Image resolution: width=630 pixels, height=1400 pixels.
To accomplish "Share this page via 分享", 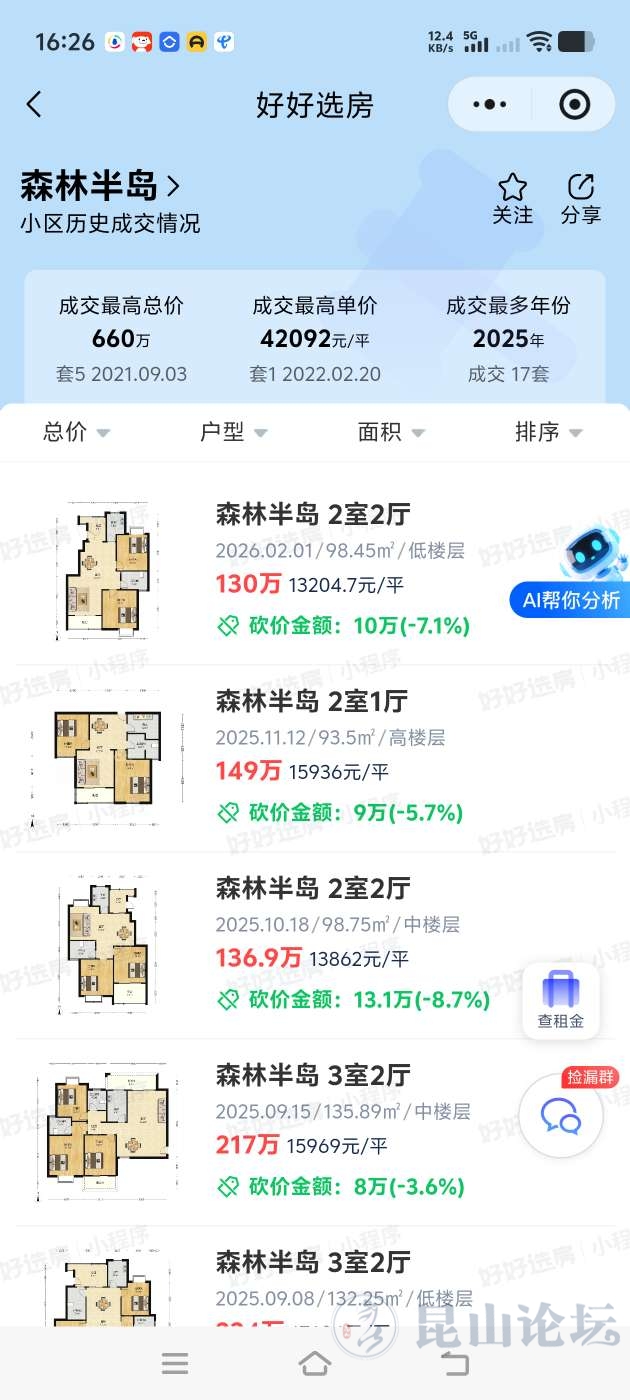I will [x=581, y=198].
